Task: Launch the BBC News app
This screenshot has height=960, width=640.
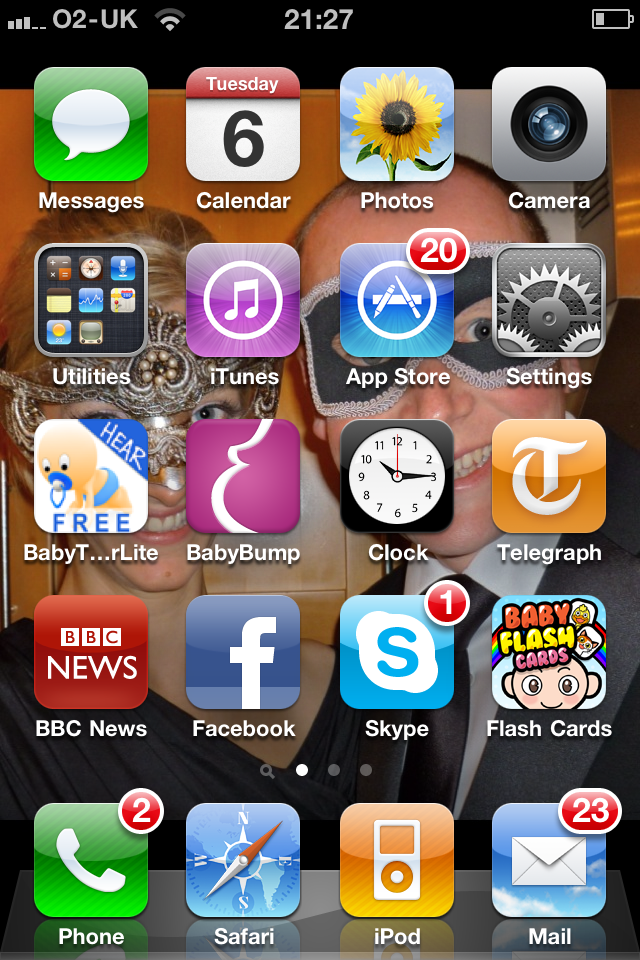Action: (x=91, y=652)
